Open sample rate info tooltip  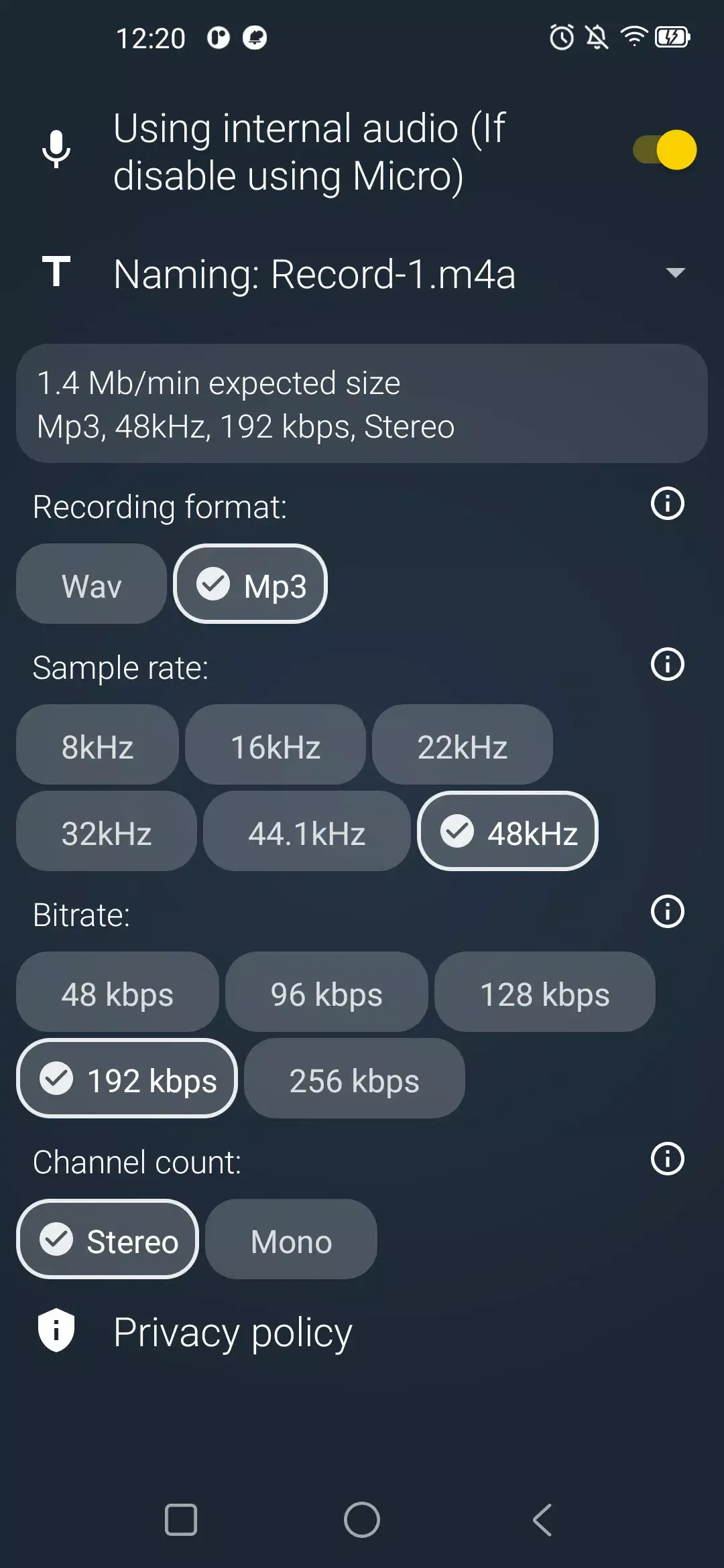coord(668,665)
